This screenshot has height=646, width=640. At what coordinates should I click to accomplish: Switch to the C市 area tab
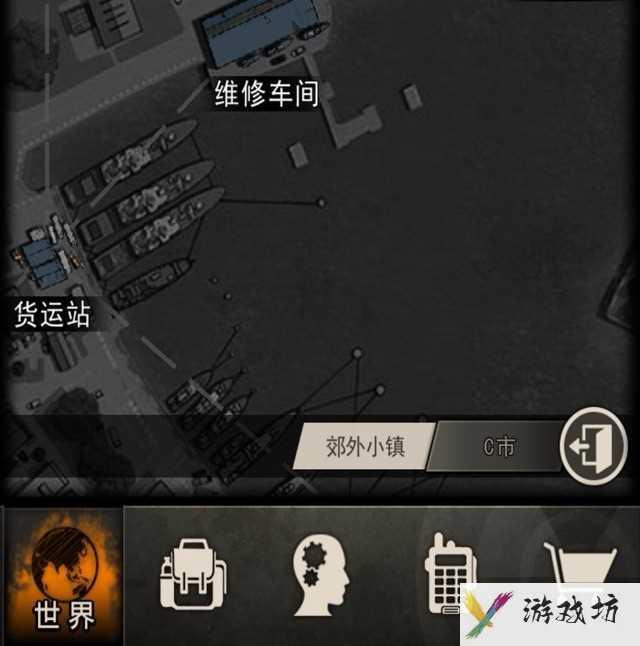[498, 446]
